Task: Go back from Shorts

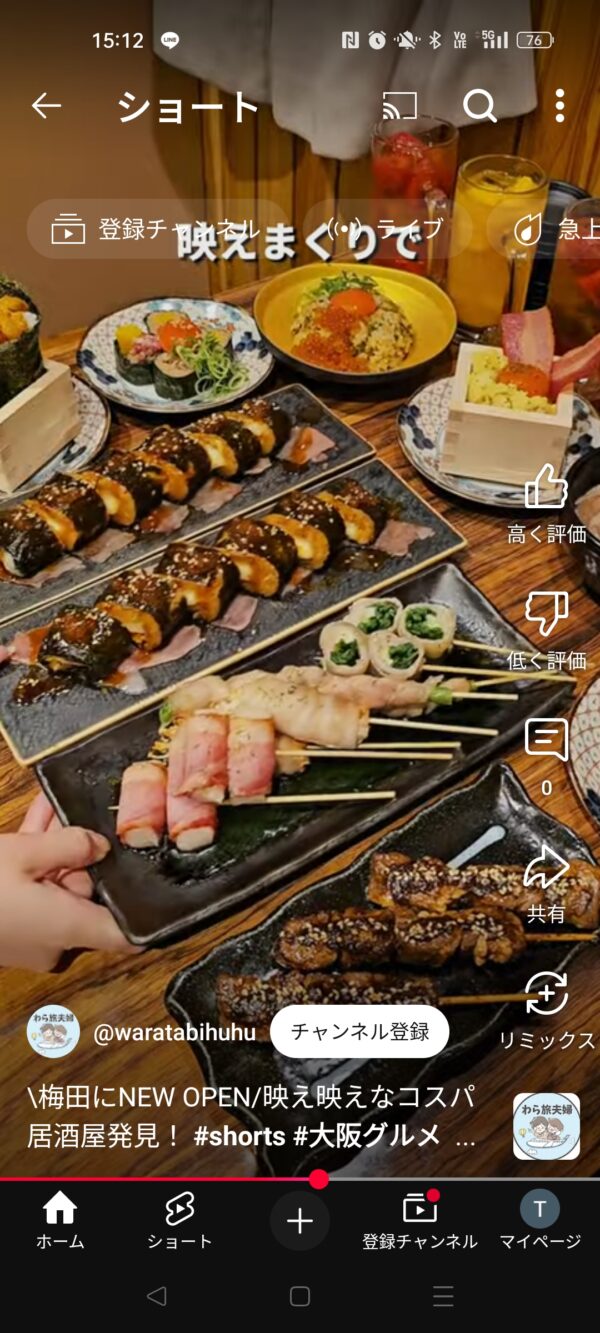Action: click(46, 105)
